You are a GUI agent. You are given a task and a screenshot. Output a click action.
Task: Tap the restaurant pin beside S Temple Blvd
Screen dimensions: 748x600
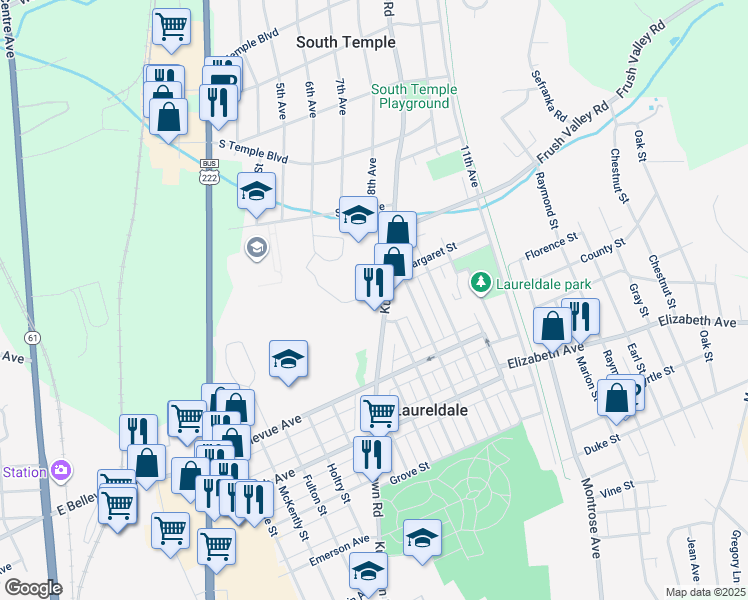218,105
